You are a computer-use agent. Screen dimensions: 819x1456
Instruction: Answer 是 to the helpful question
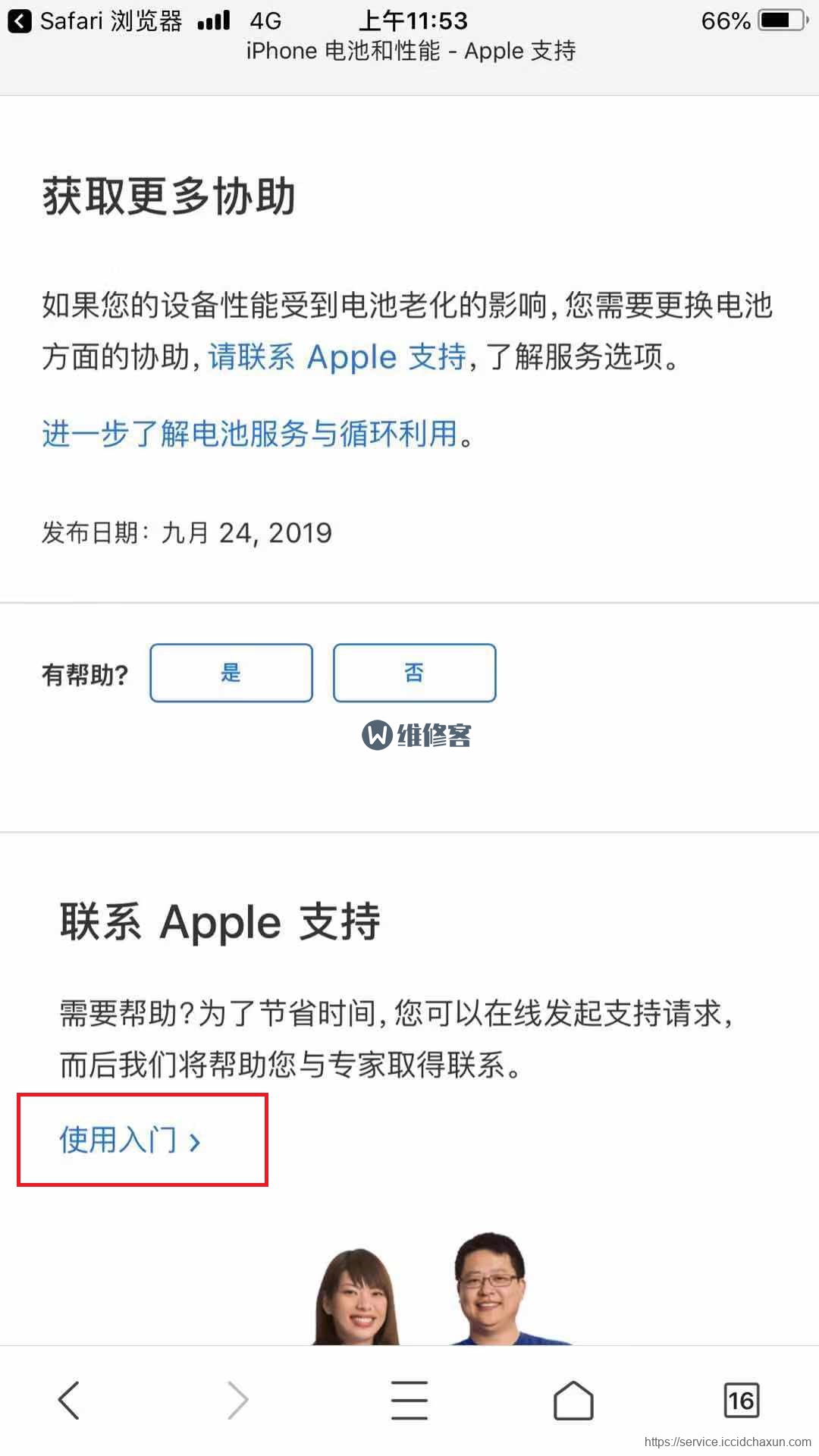pos(231,673)
